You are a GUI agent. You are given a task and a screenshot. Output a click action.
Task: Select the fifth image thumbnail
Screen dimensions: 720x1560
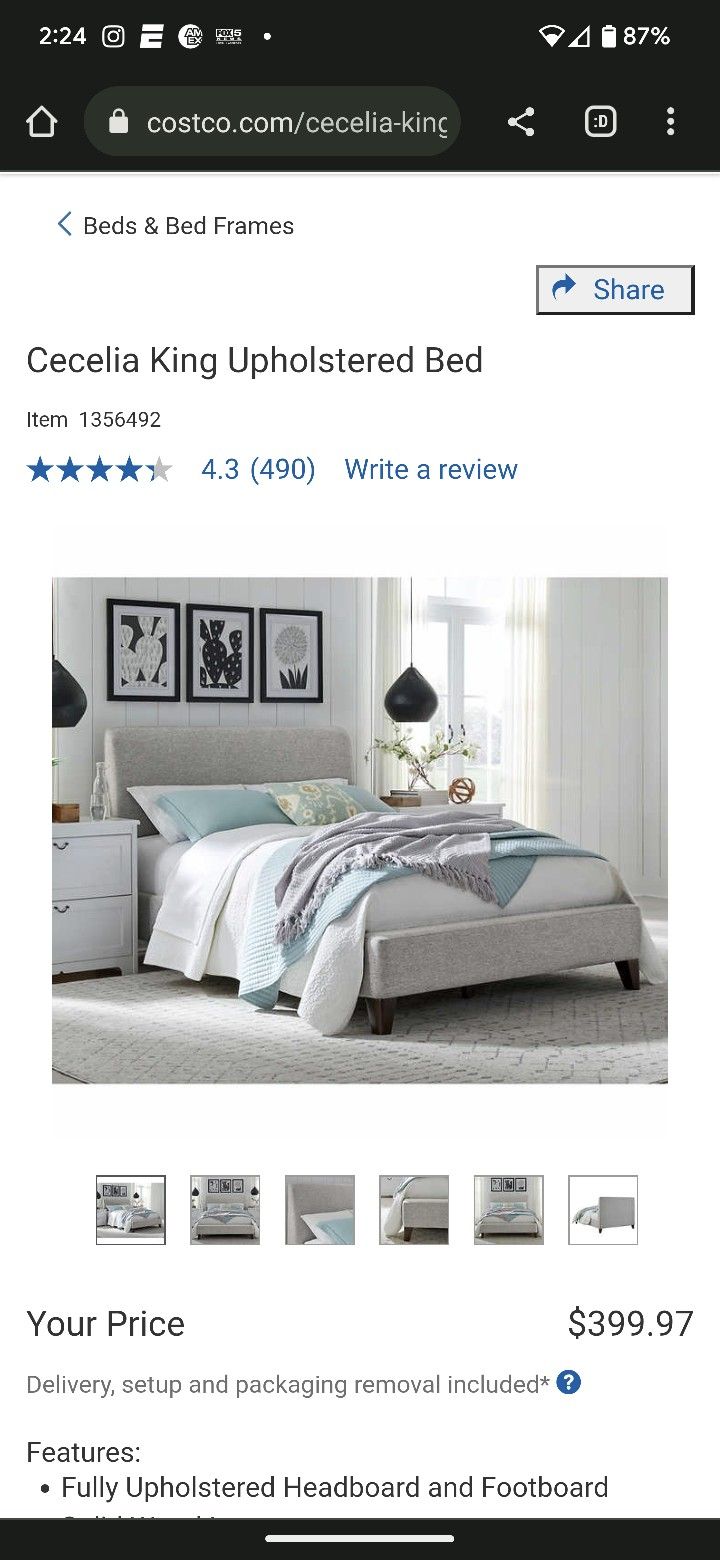click(x=509, y=1210)
